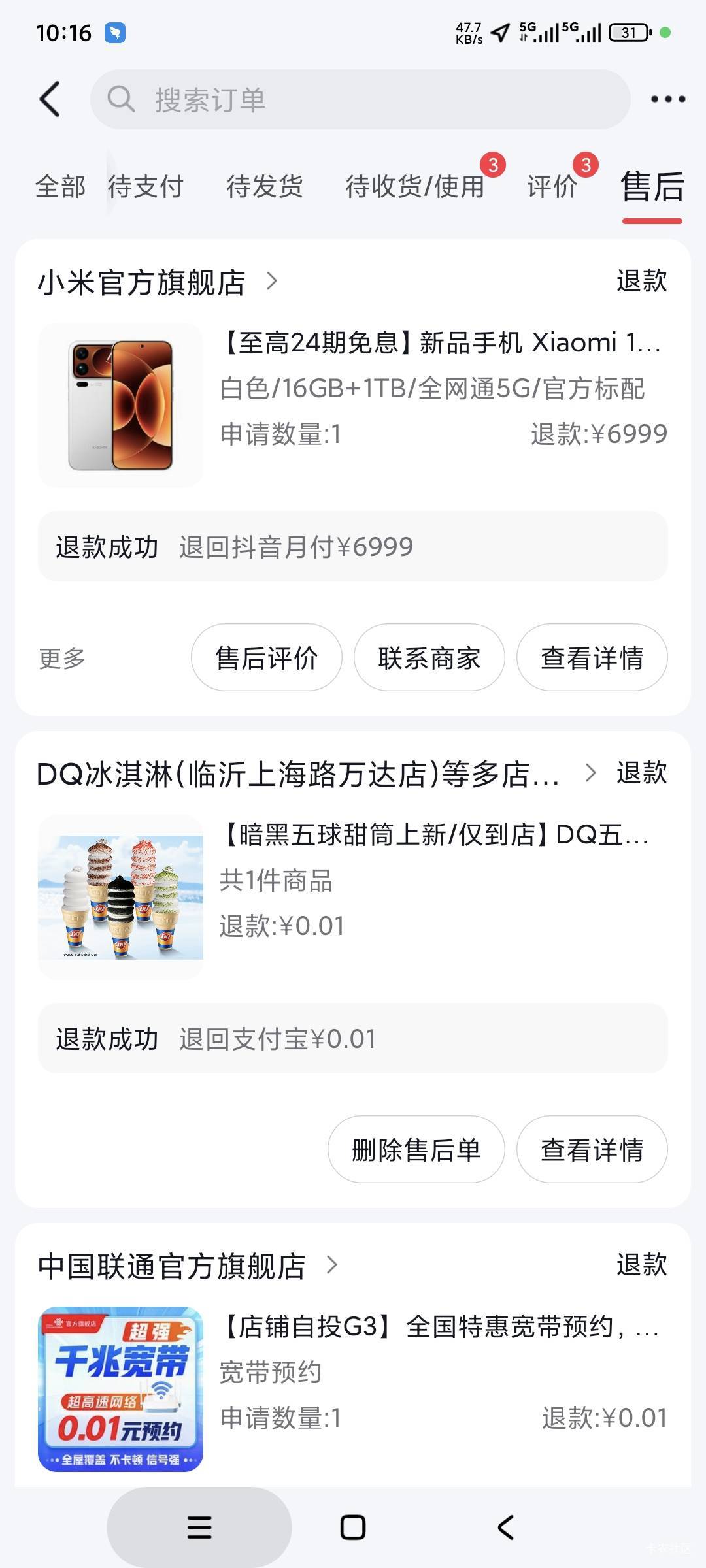Switch to the 待支付 tab
This screenshot has height=1568, width=706.
(146, 187)
